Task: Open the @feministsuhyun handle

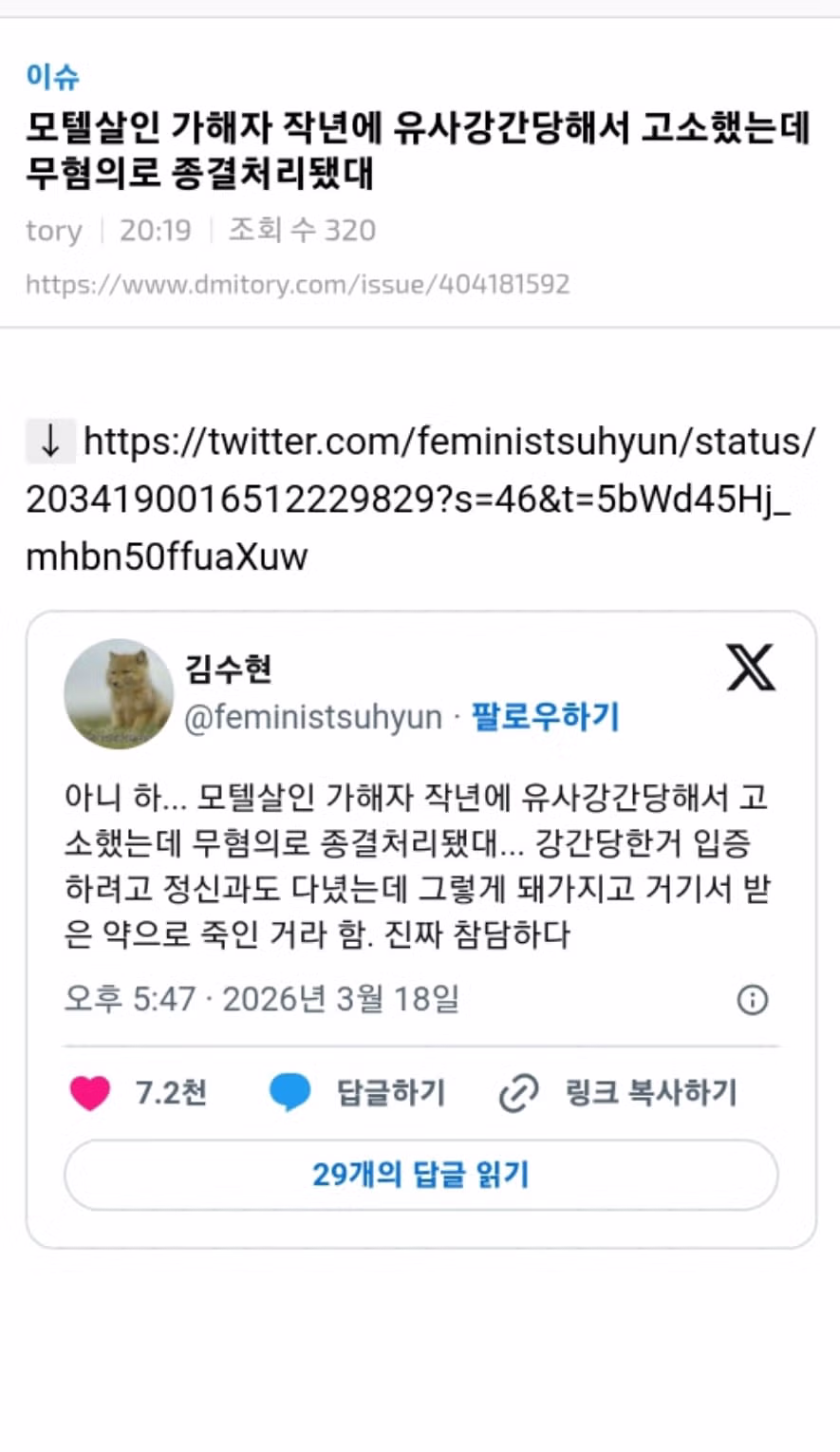Action: coord(313,717)
